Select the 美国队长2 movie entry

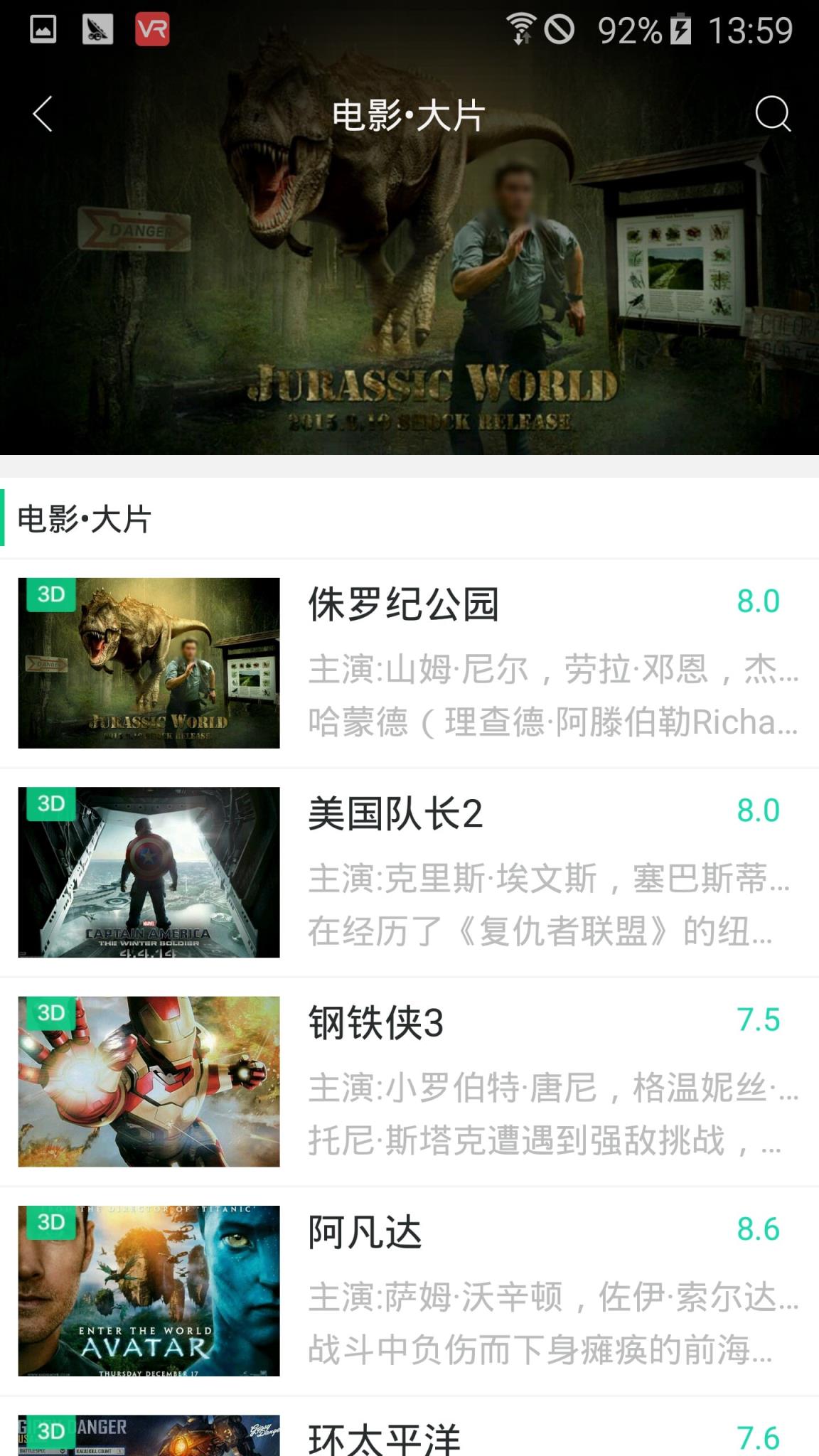pos(409,872)
